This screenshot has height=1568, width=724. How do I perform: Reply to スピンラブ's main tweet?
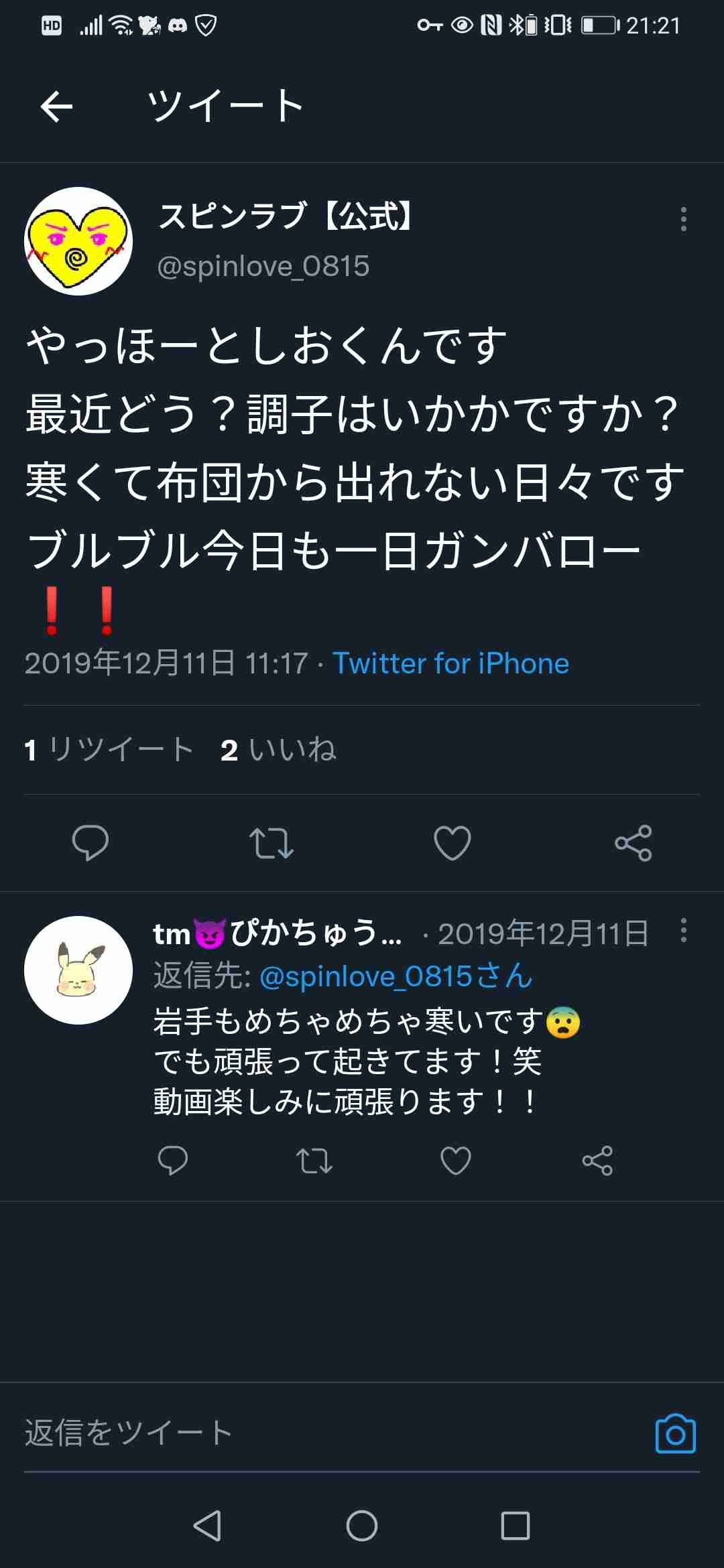90,842
